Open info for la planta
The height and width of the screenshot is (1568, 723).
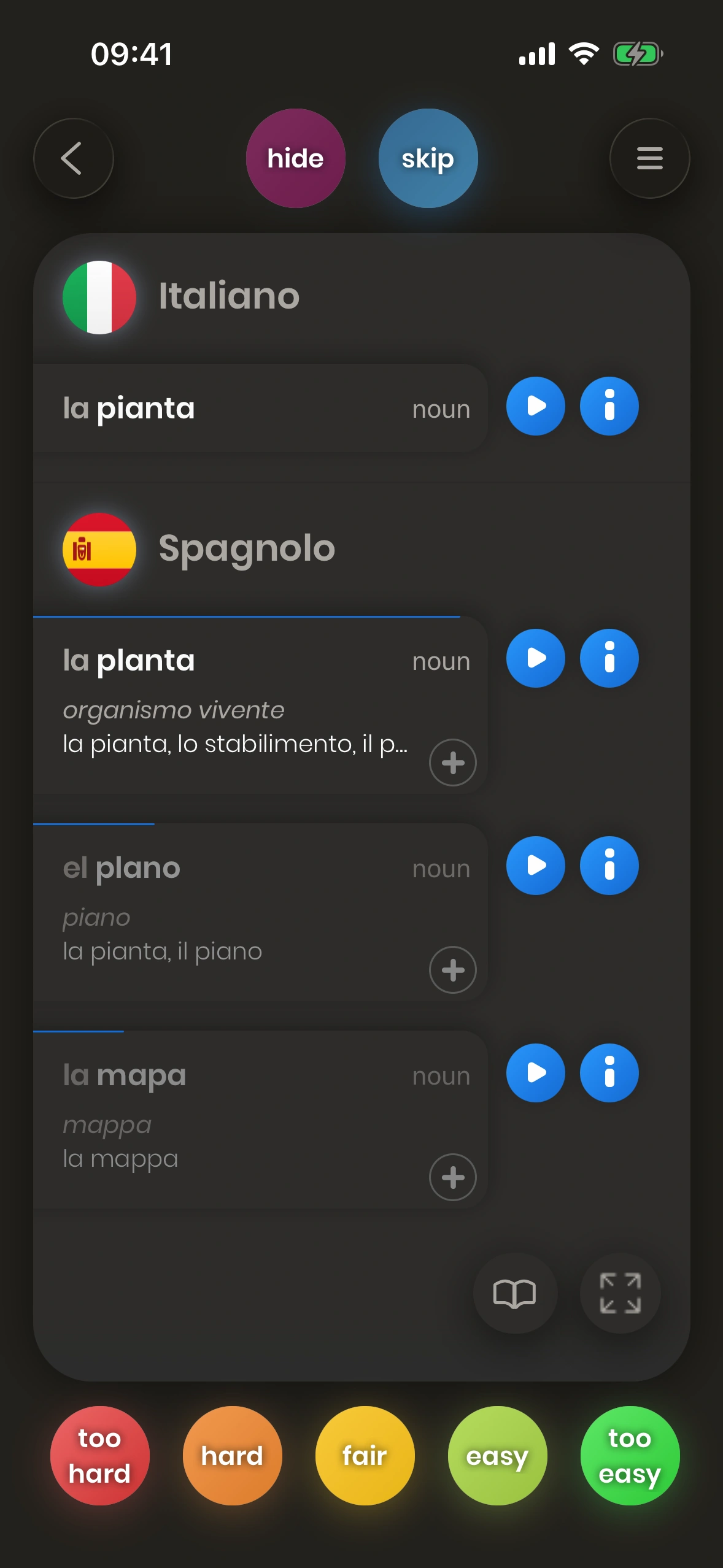(x=609, y=658)
